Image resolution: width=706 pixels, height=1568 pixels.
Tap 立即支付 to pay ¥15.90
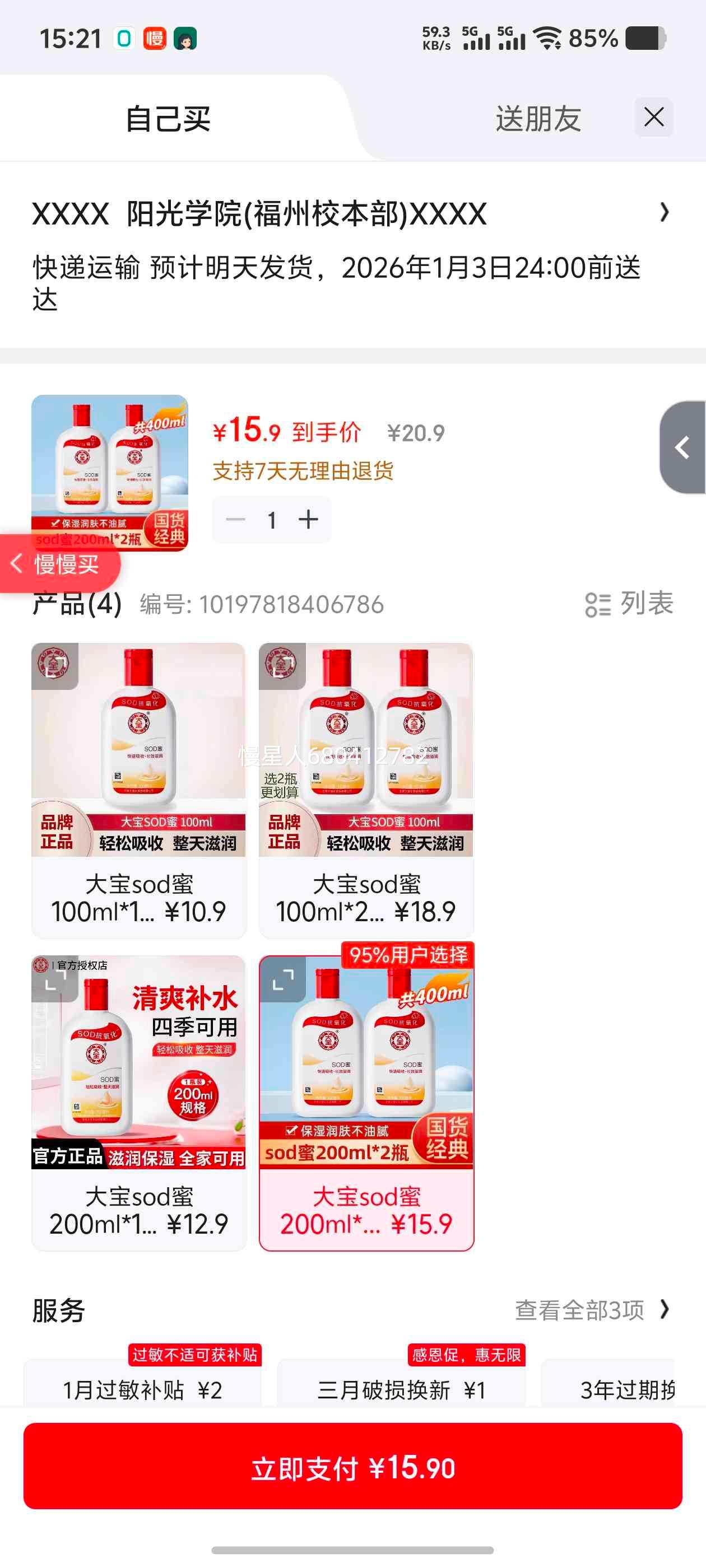(x=352, y=1468)
